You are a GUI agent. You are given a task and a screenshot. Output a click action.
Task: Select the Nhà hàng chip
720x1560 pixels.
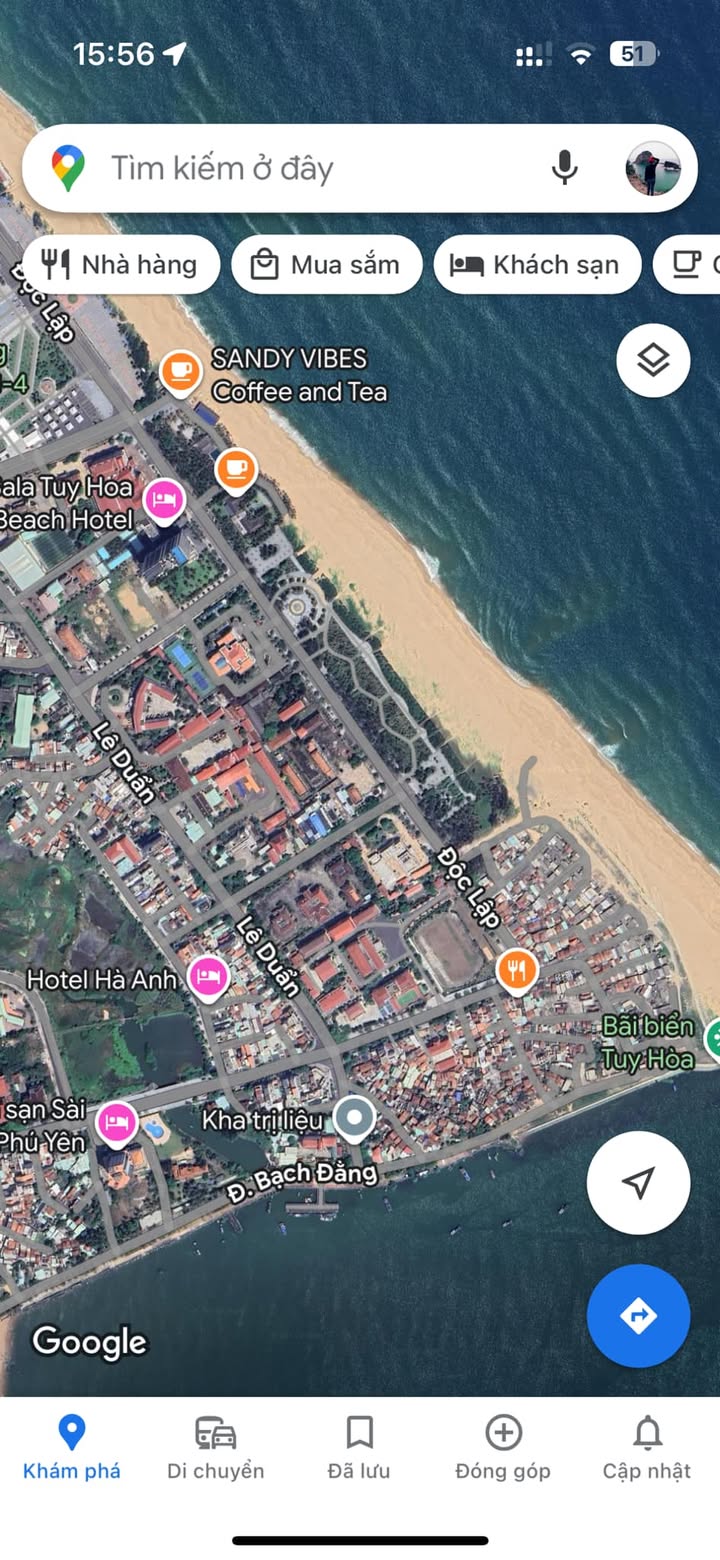(120, 265)
